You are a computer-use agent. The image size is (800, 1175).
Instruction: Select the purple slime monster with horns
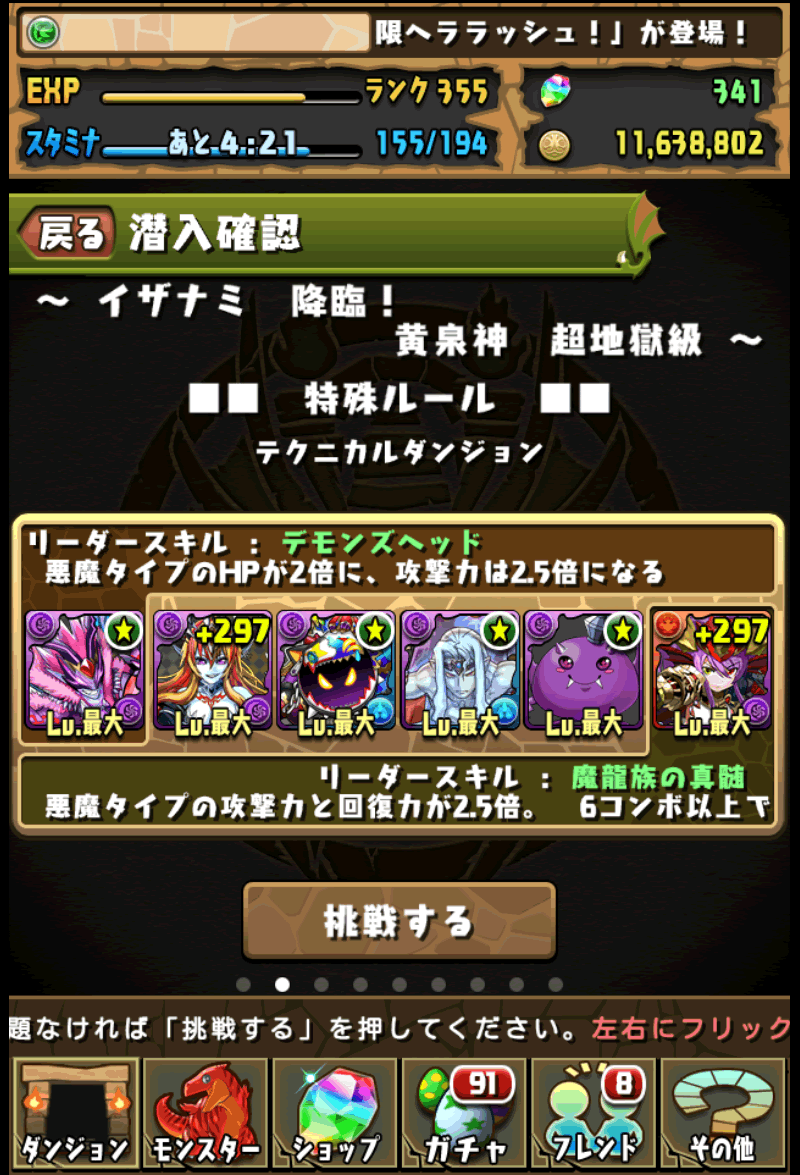point(583,673)
